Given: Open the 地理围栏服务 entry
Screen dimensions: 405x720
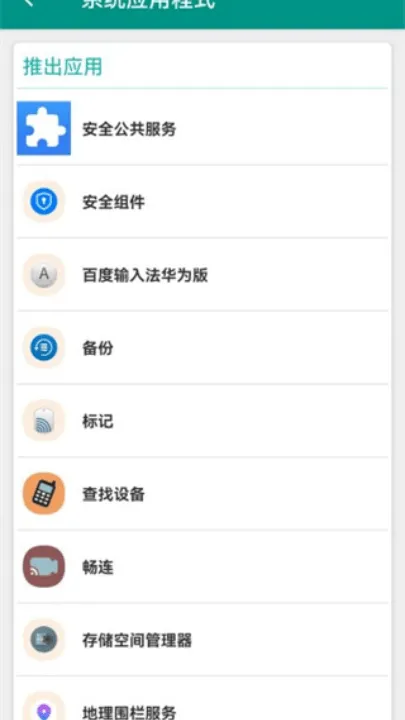Looking at the screenshot, I should click(x=202, y=698).
